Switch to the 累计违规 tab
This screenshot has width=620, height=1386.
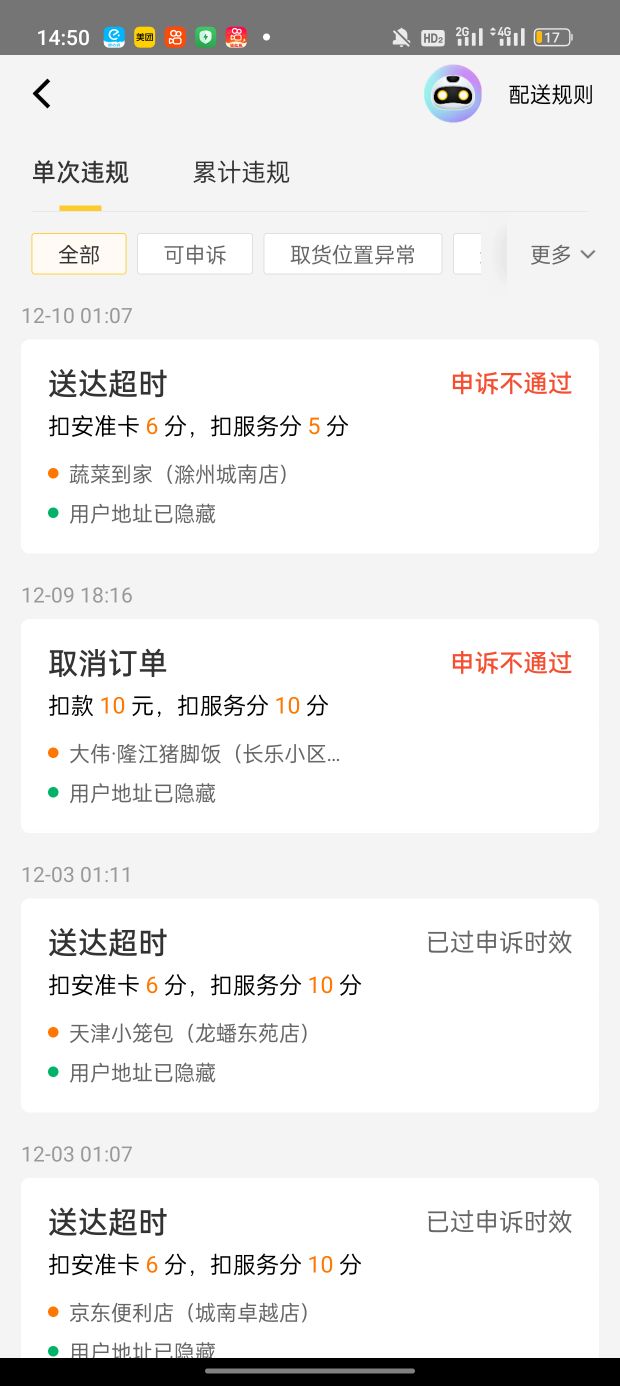(241, 172)
